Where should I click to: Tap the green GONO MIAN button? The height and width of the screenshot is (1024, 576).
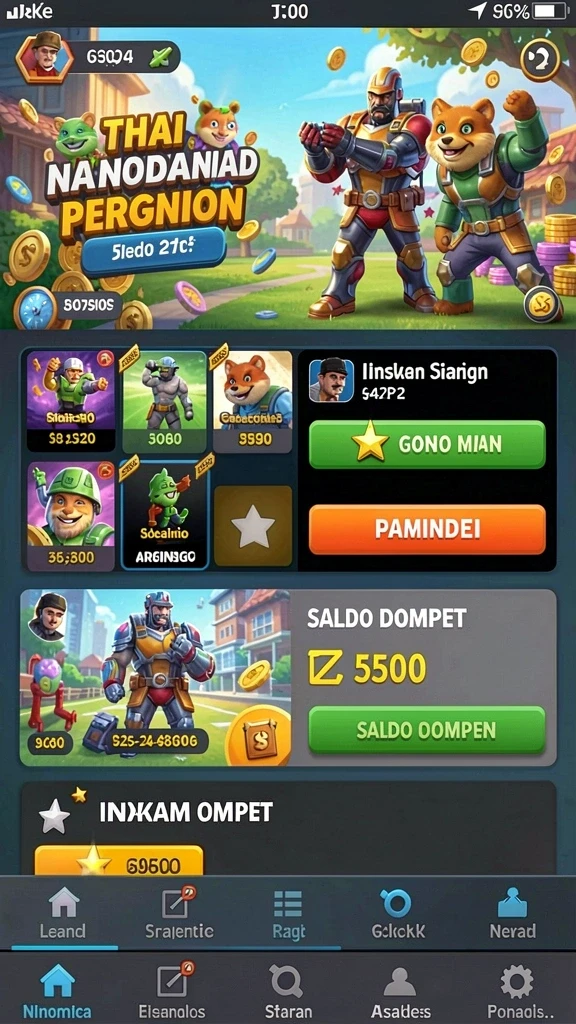pos(426,445)
